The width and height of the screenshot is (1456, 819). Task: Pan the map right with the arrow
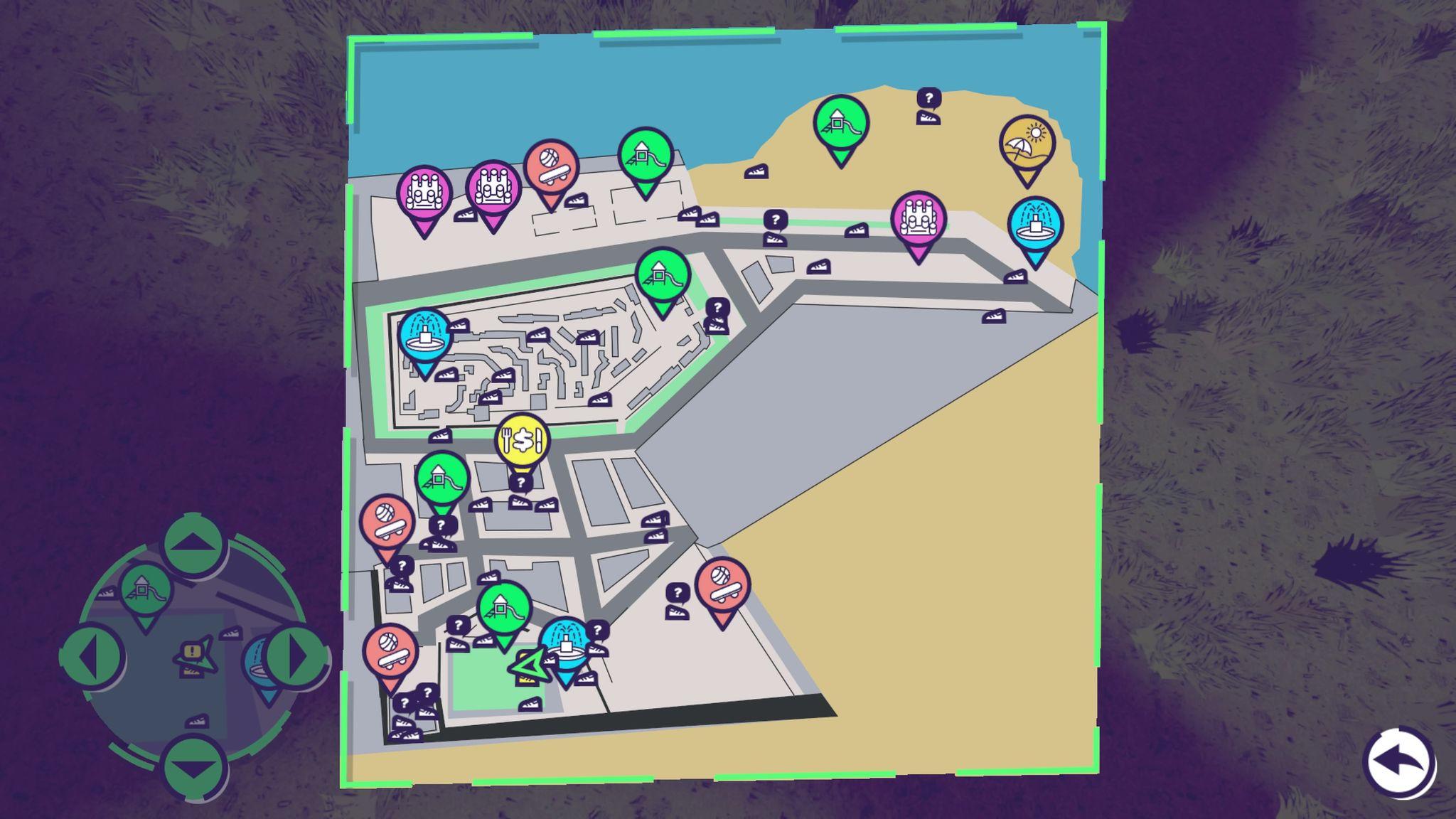click(x=297, y=657)
